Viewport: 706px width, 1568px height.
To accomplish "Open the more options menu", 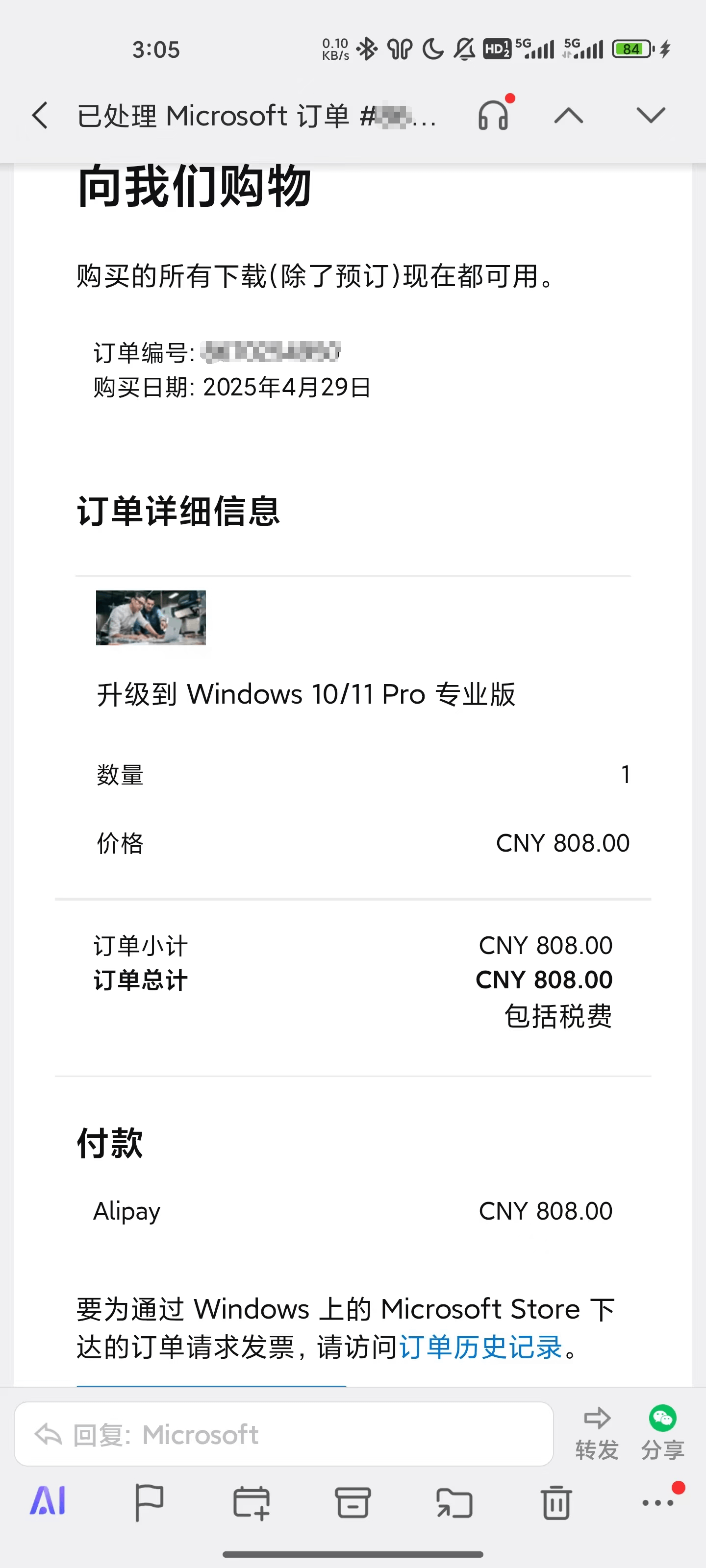I will tap(658, 1502).
